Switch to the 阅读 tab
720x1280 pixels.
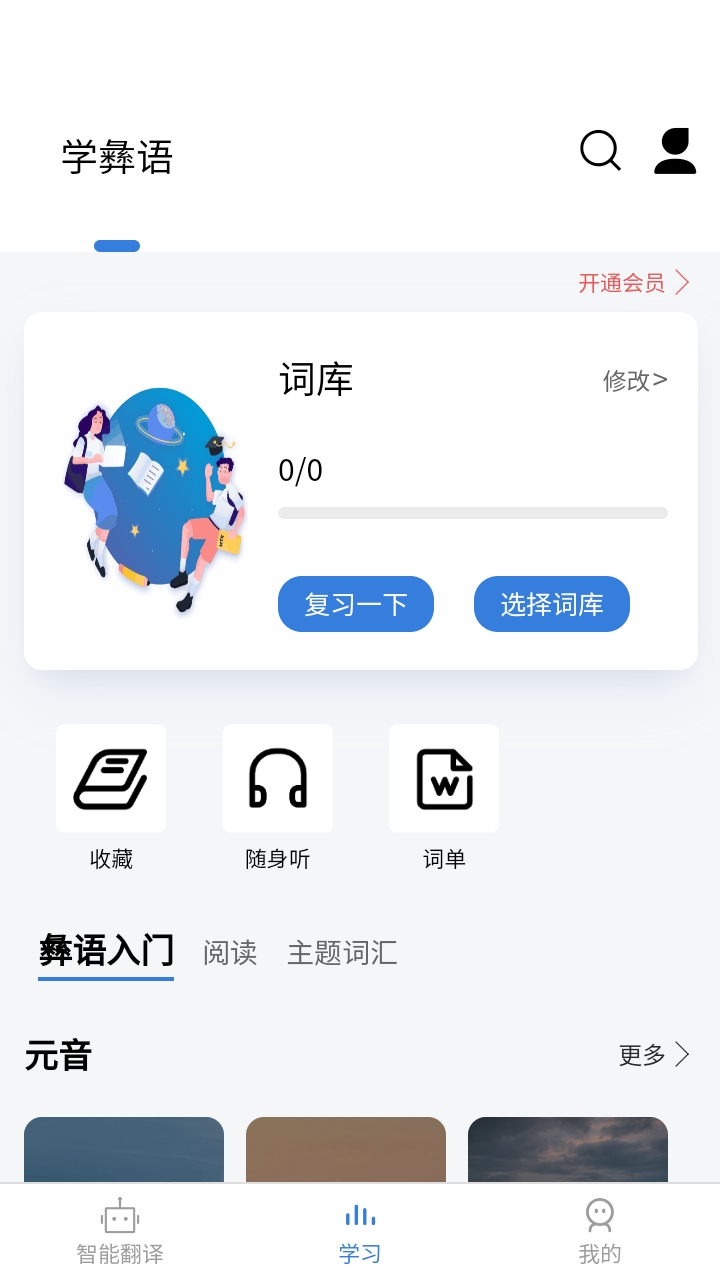click(x=230, y=953)
